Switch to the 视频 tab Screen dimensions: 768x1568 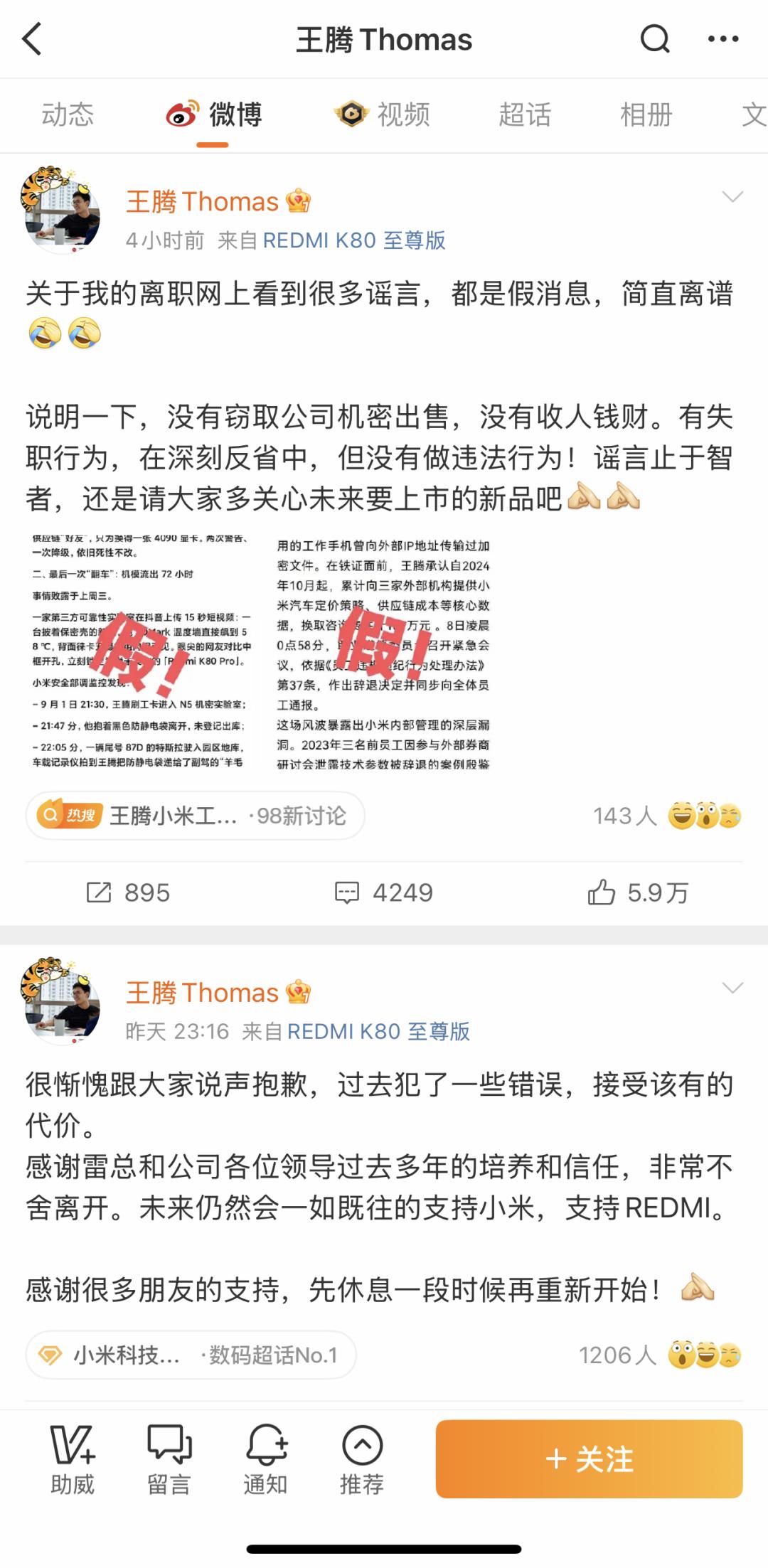(x=383, y=114)
